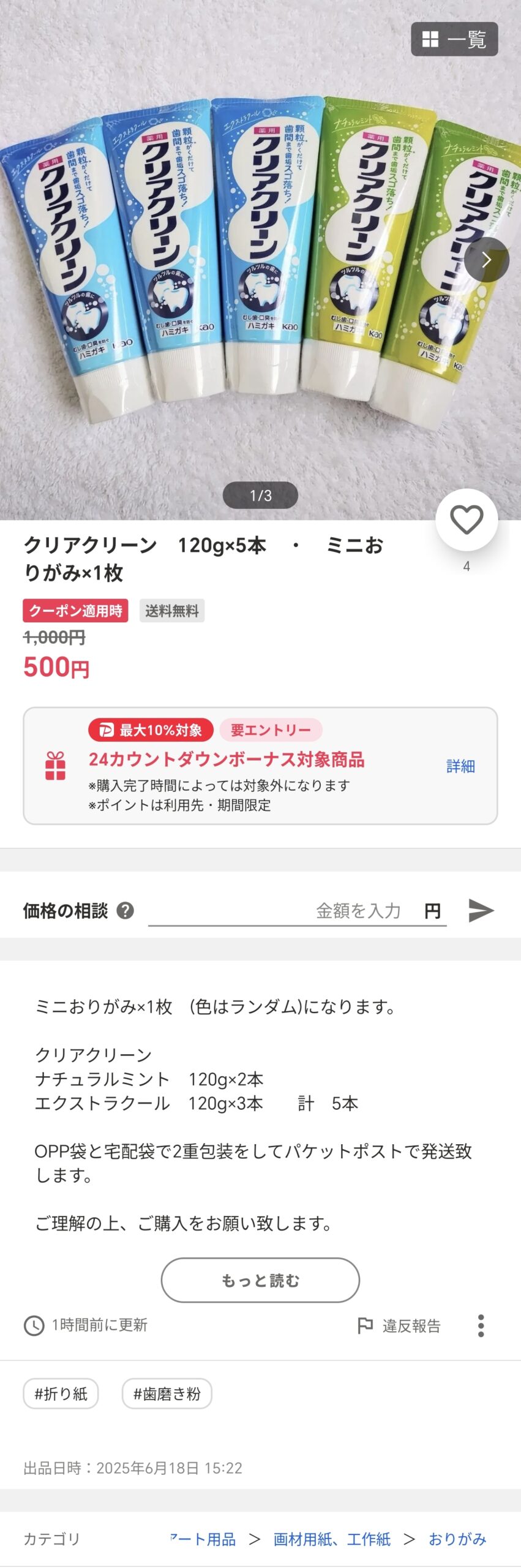Report a violation via 違反報告
Viewport: 521px width, 1568px height.
[x=399, y=1326]
